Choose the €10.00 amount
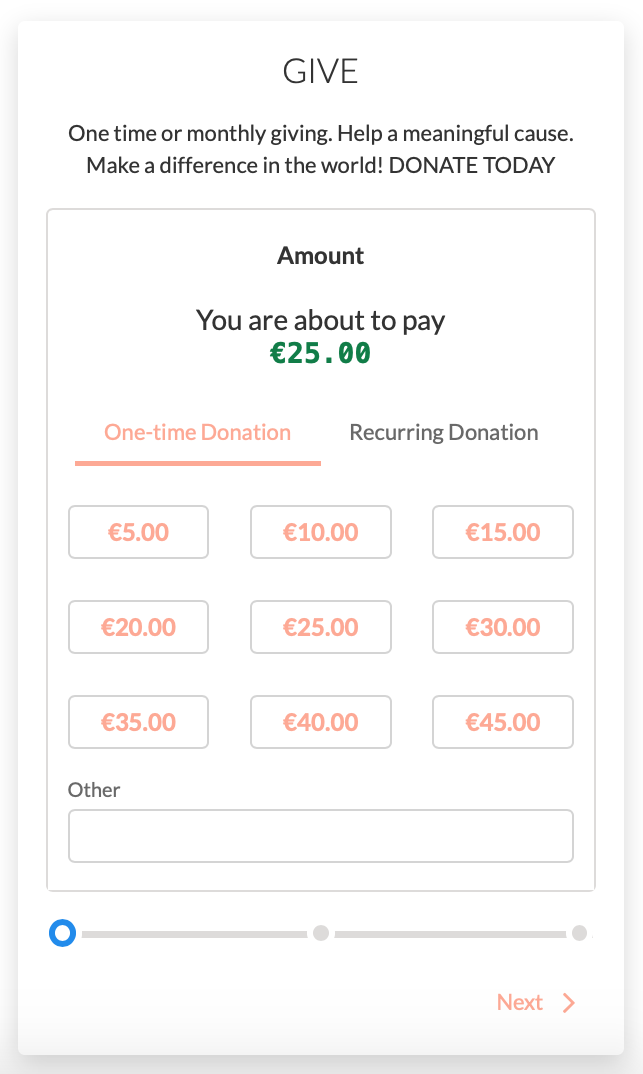 [x=321, y=532]
